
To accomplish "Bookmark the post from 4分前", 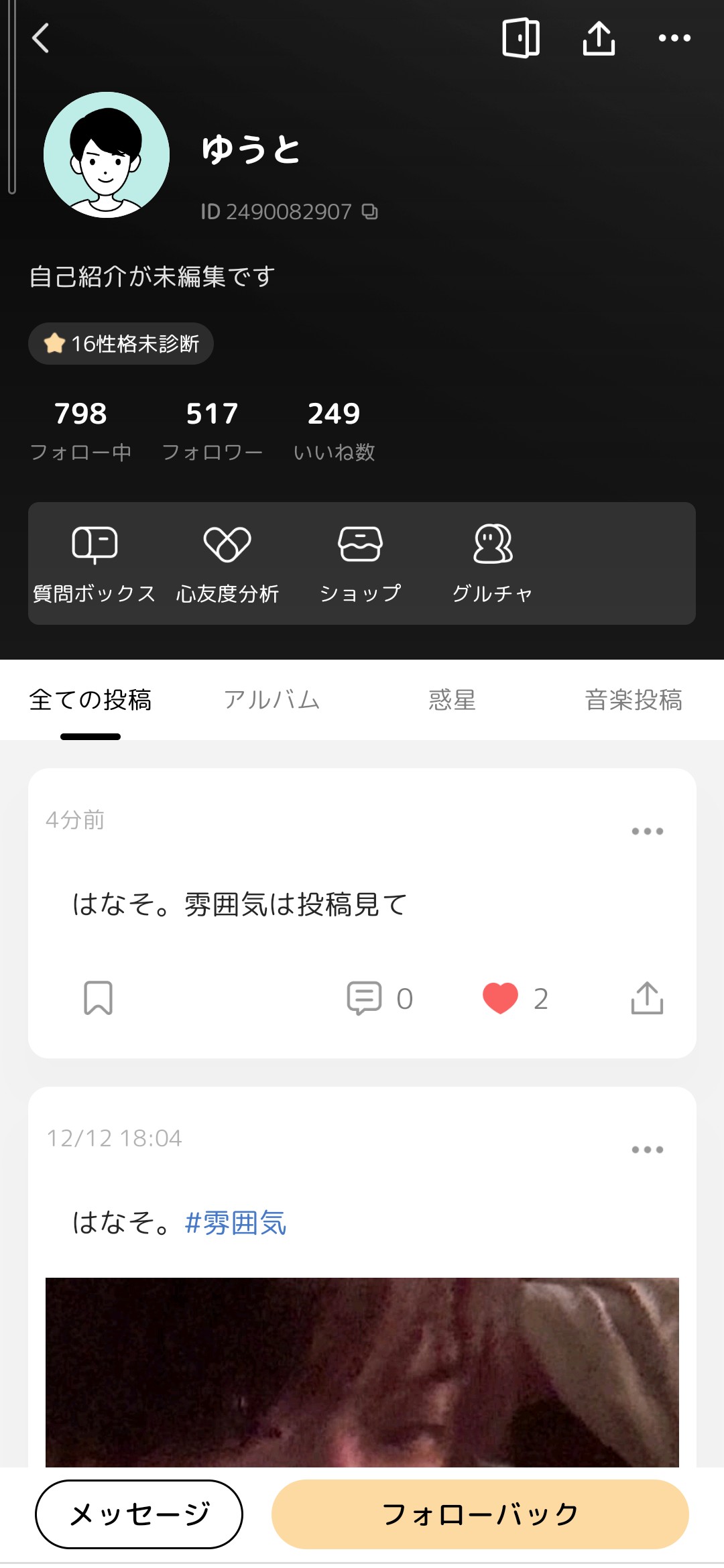I will click(98, 998).
